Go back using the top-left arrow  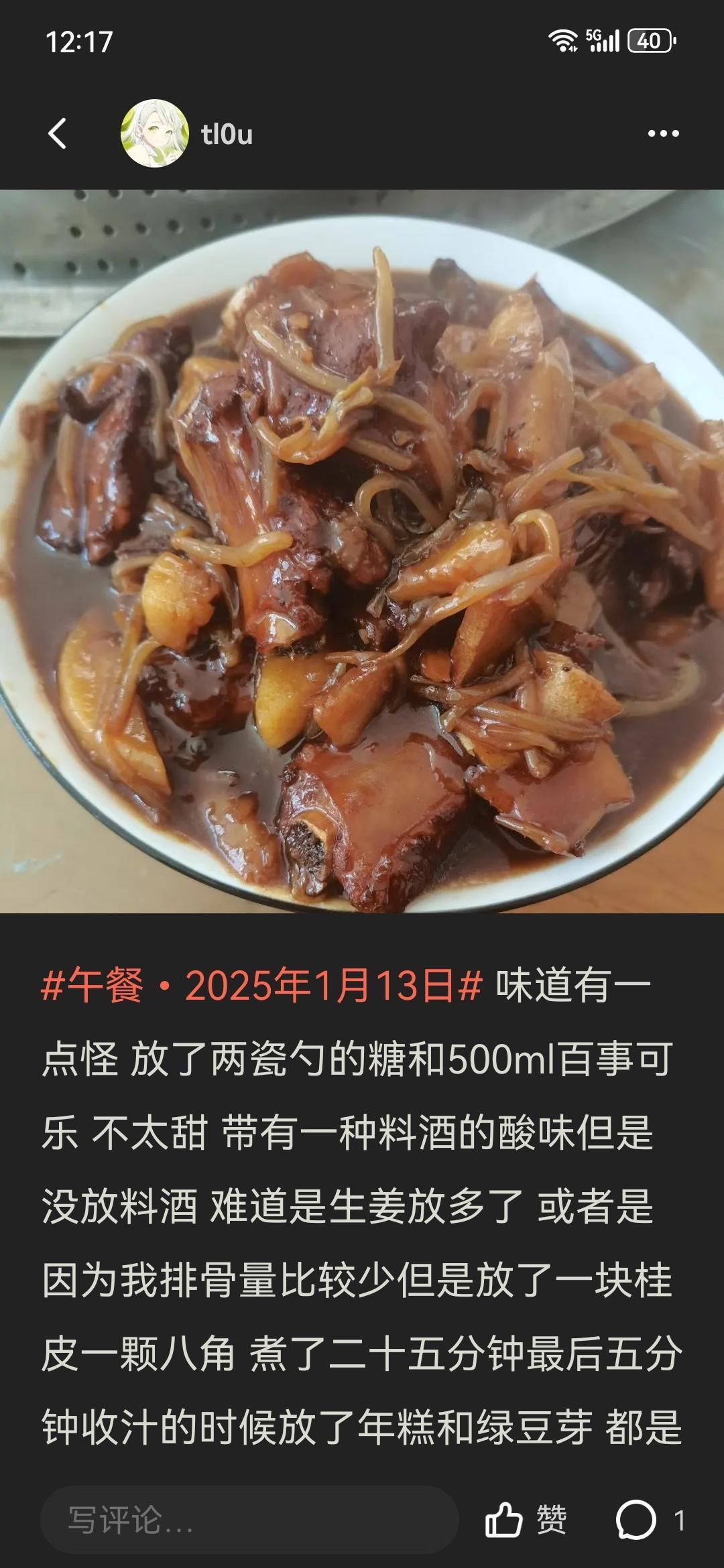58,133
